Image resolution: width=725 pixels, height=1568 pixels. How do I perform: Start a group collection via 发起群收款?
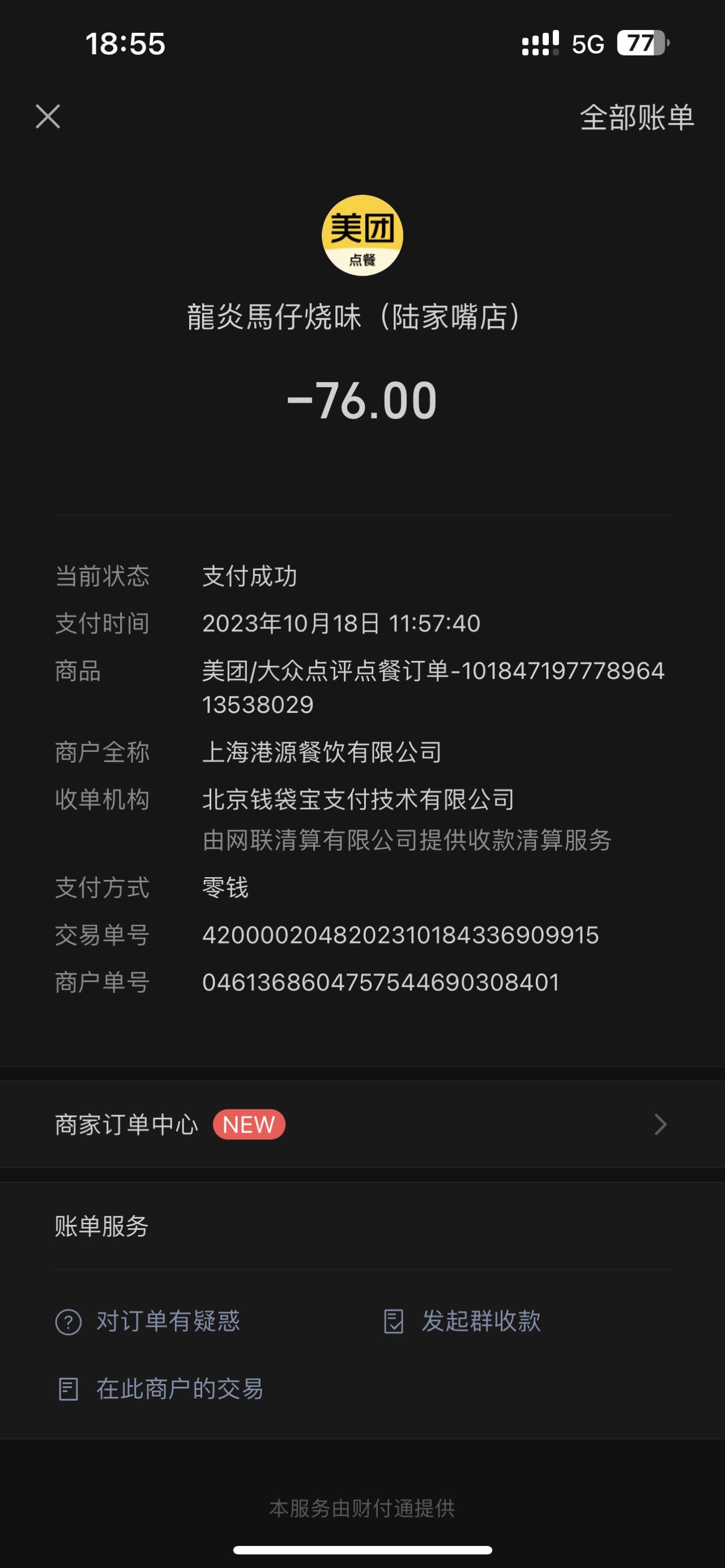pyautogui.click(x=462, y=1321)
